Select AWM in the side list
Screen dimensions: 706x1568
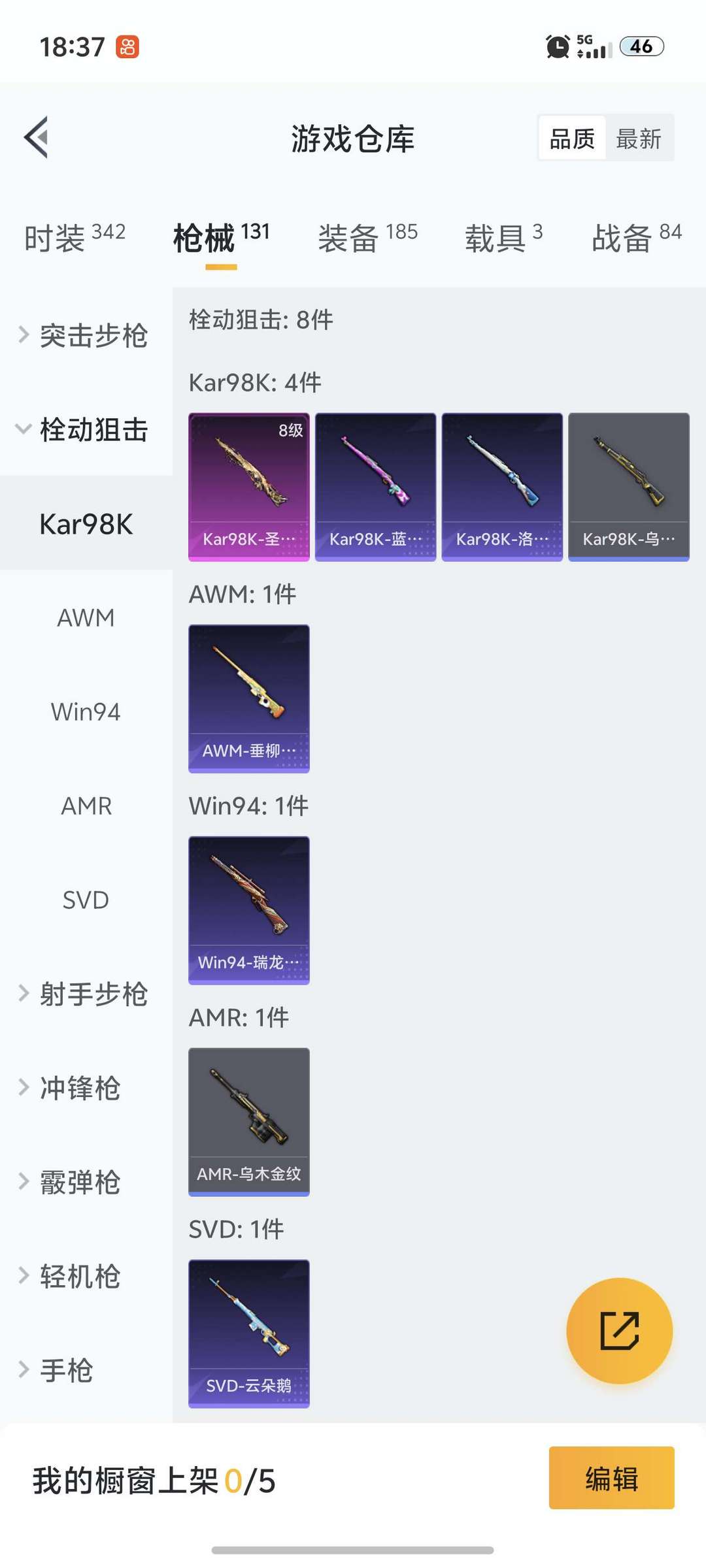tap(86, 617)
